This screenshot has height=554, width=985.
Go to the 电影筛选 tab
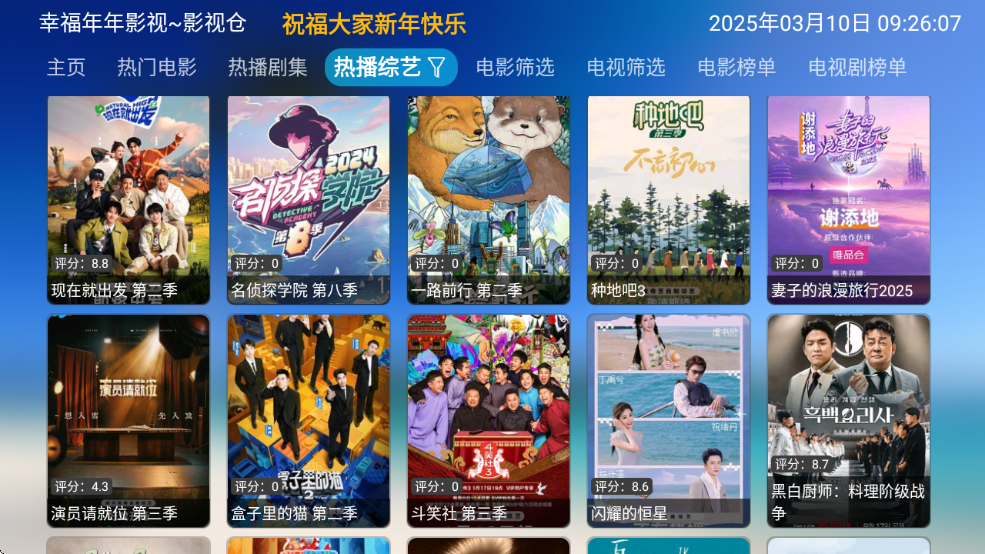[x=515, y=68]
